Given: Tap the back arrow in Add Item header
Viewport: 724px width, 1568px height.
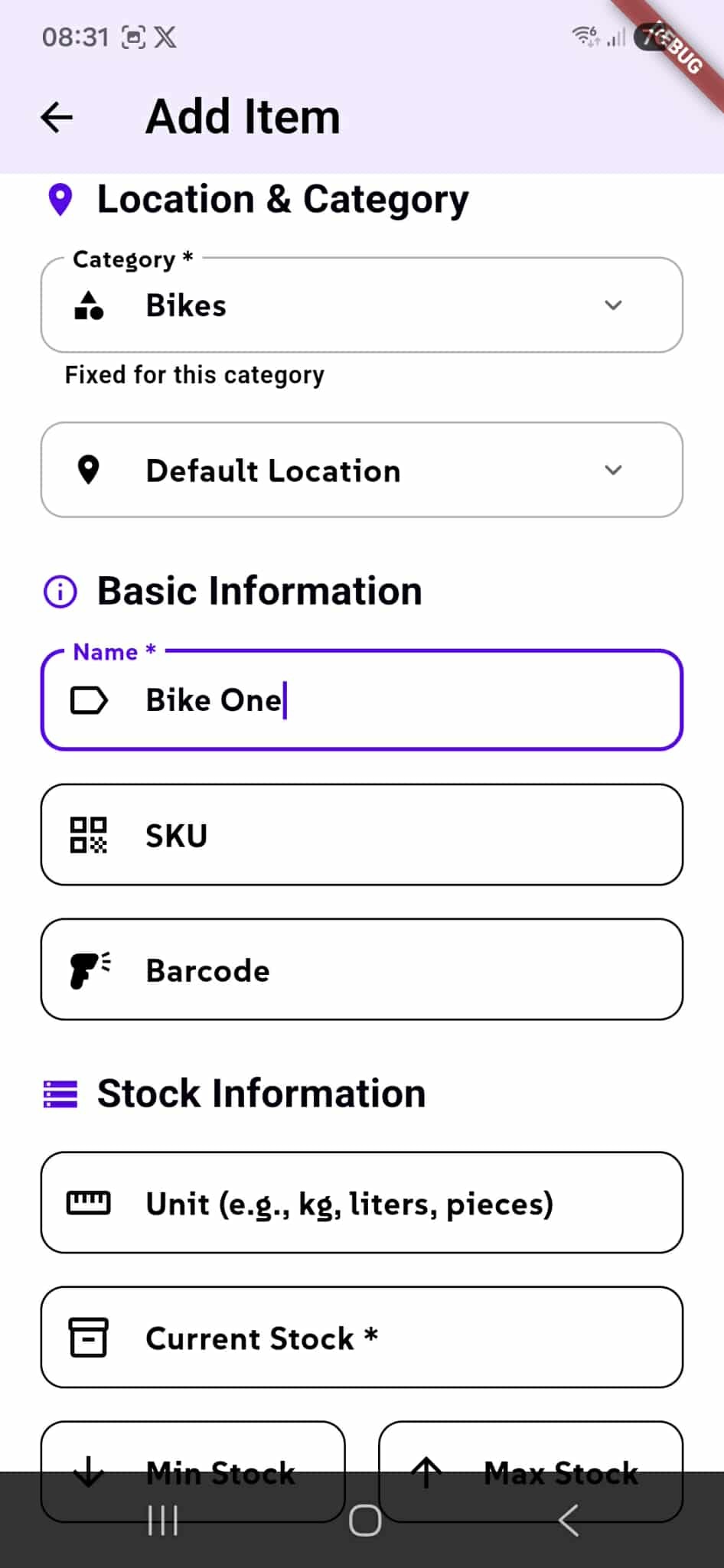Looking at the screenshot, I should point(55,116).
